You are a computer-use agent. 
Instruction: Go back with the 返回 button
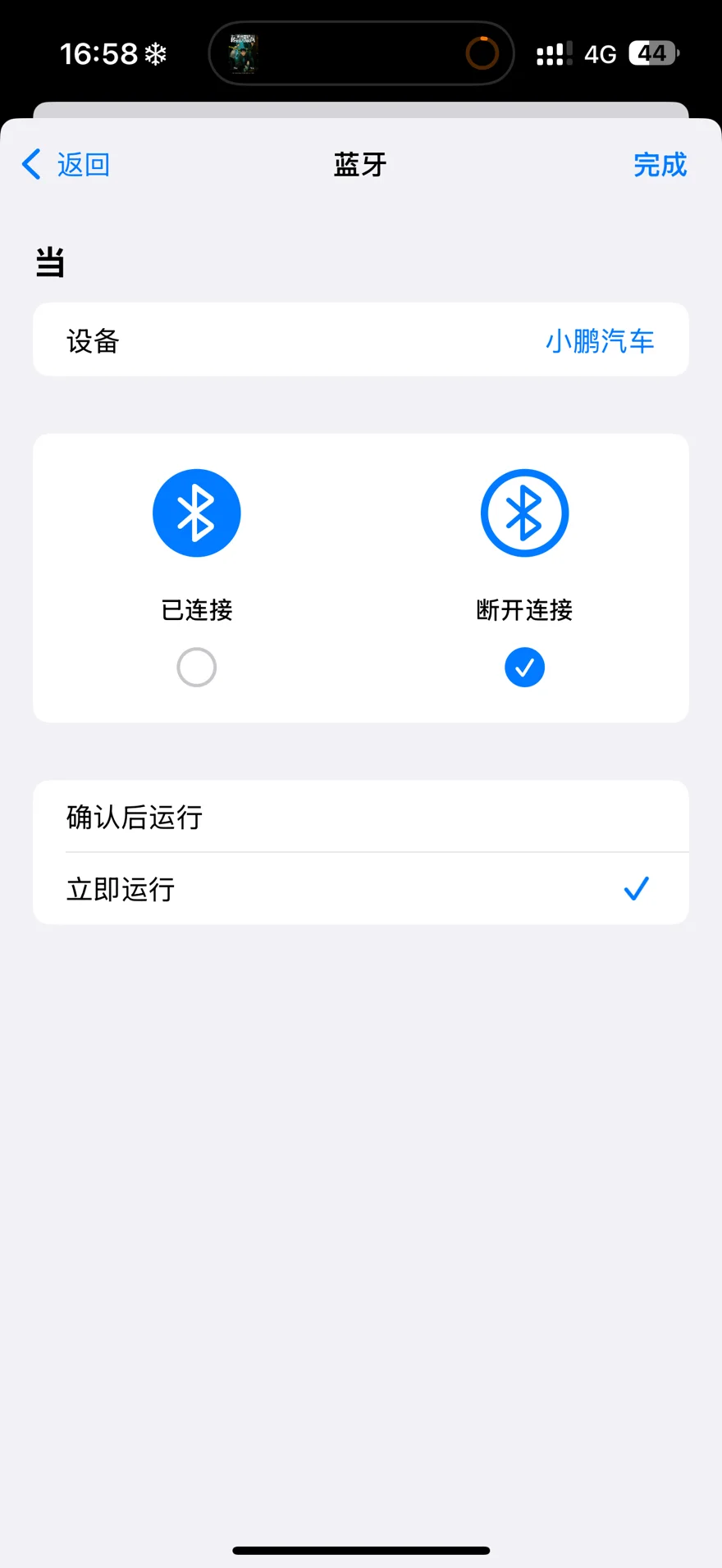(x=66, y=165)
